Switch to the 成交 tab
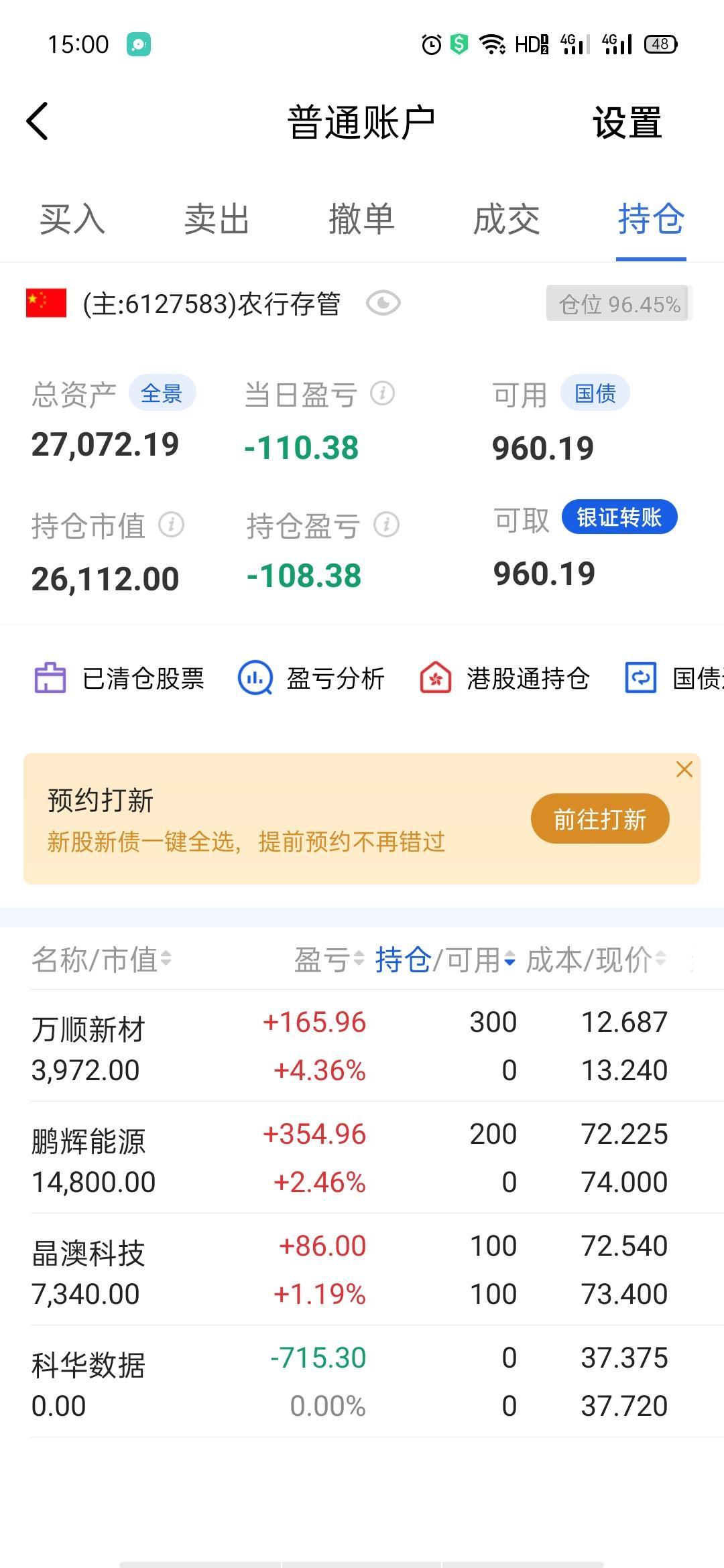The width and height of the screenshot is (724, 1568). point(507,219)
